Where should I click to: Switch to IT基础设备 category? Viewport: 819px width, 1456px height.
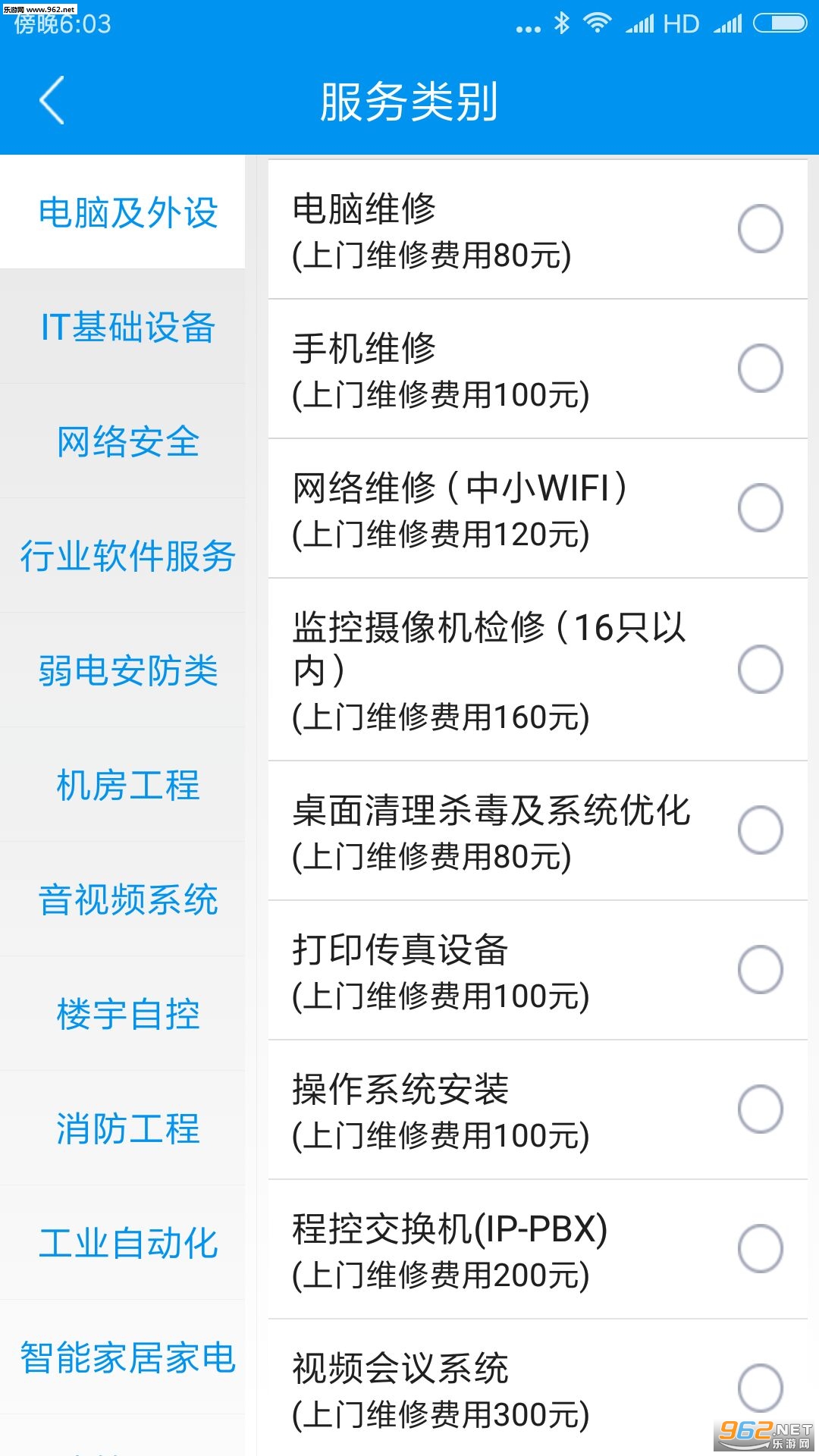click(127, 327)
